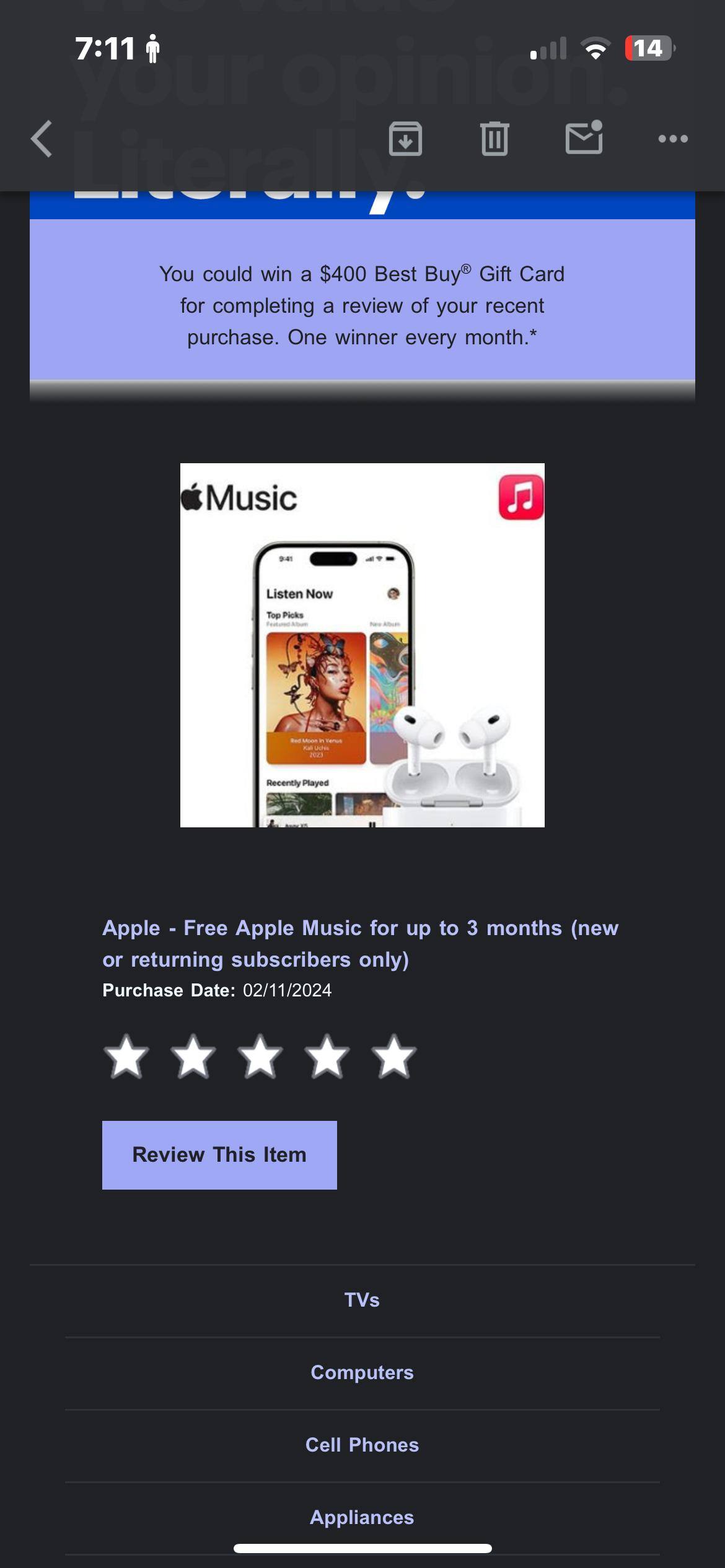Open the Appliances category link

click(x=362, y=1517)
